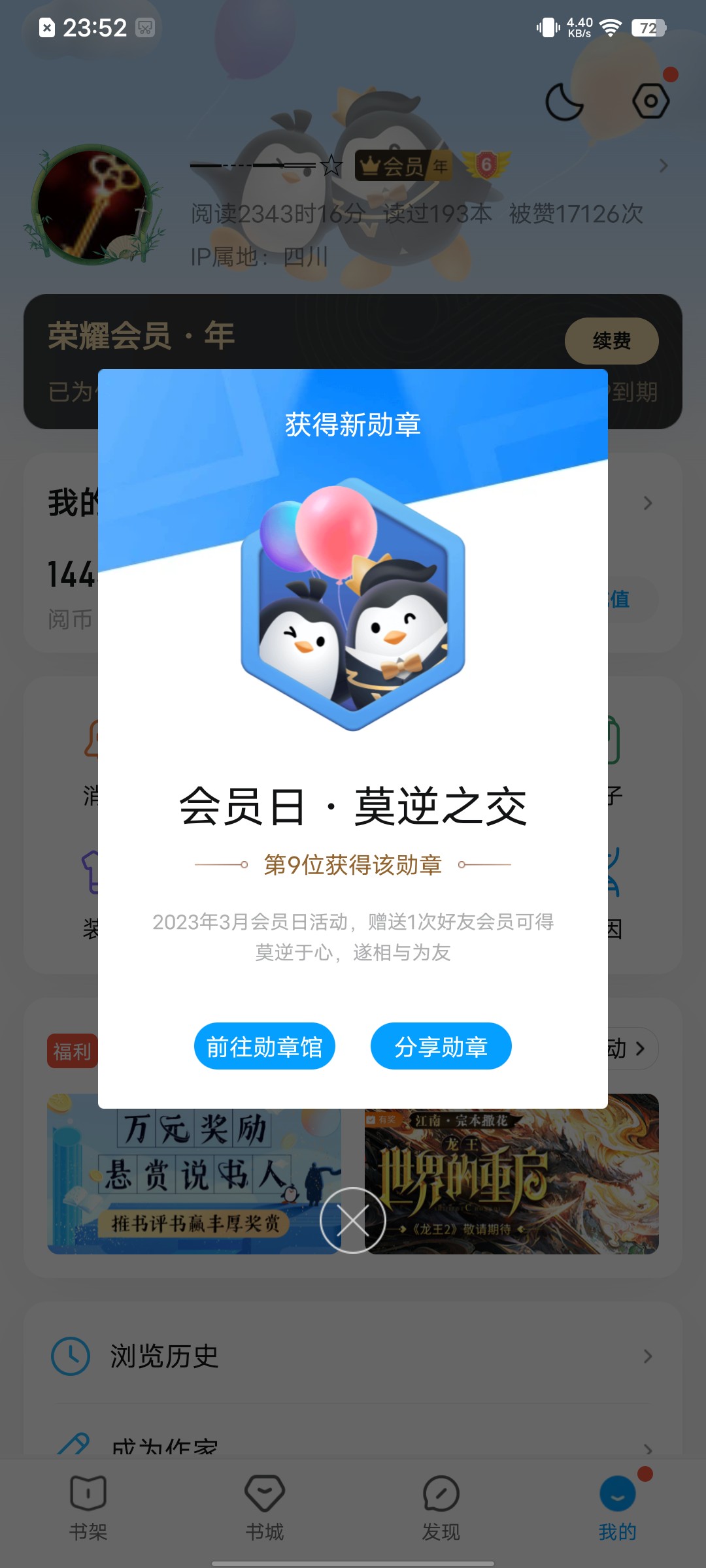Tap 分享勋章 to share the badge
Viewport: 706px width, 1568px height.
(441, 1046)
